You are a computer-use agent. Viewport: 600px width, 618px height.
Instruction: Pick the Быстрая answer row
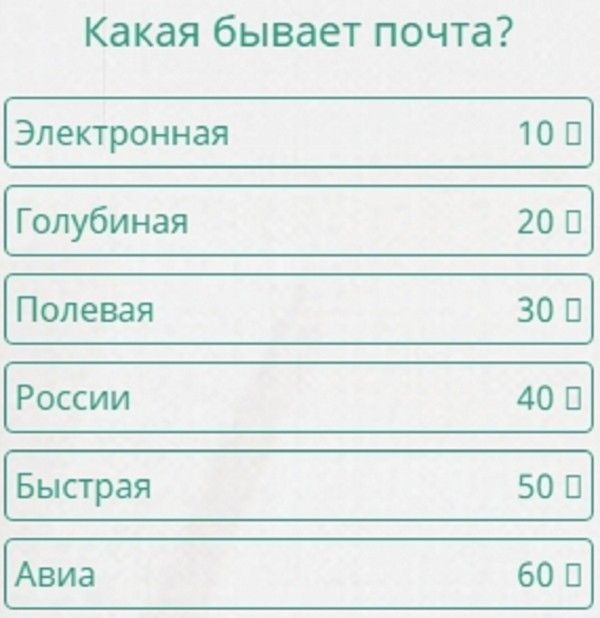click(x=299, y=486)
